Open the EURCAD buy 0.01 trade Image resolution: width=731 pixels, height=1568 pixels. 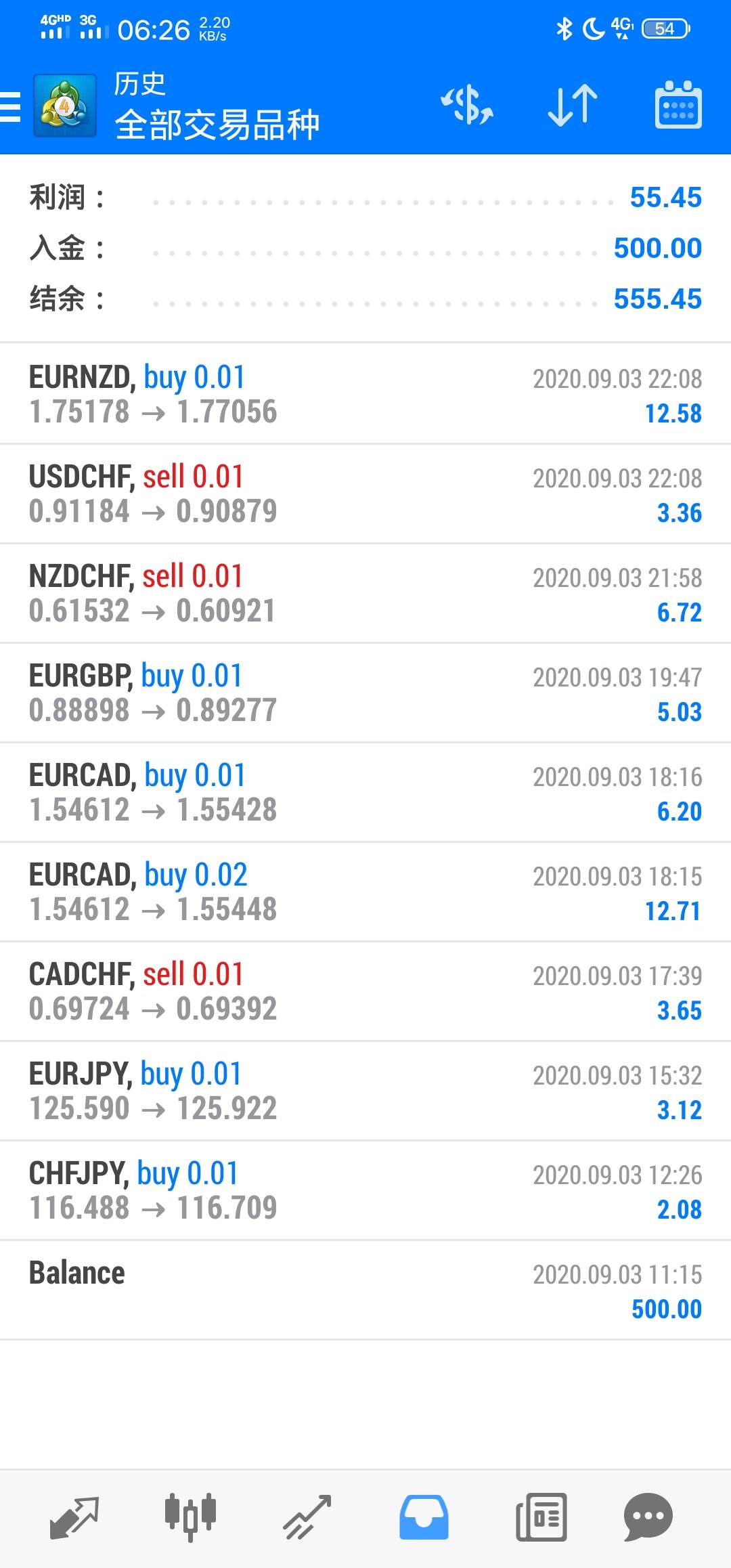[x=365, y=792]
